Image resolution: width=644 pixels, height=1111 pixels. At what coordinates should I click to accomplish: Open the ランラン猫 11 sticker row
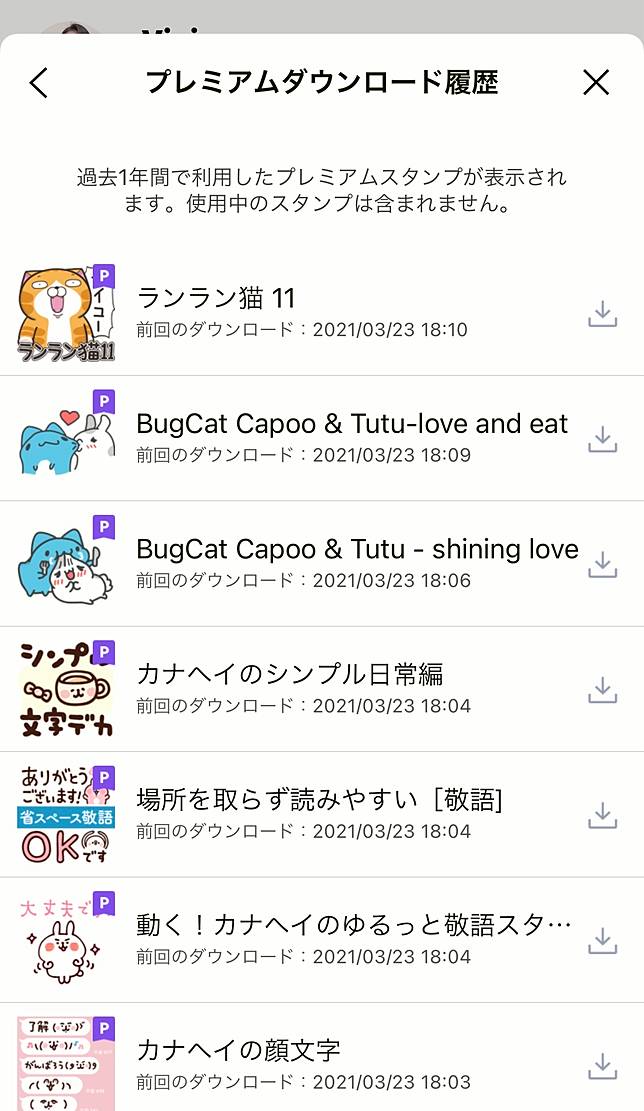click(300, 313)
